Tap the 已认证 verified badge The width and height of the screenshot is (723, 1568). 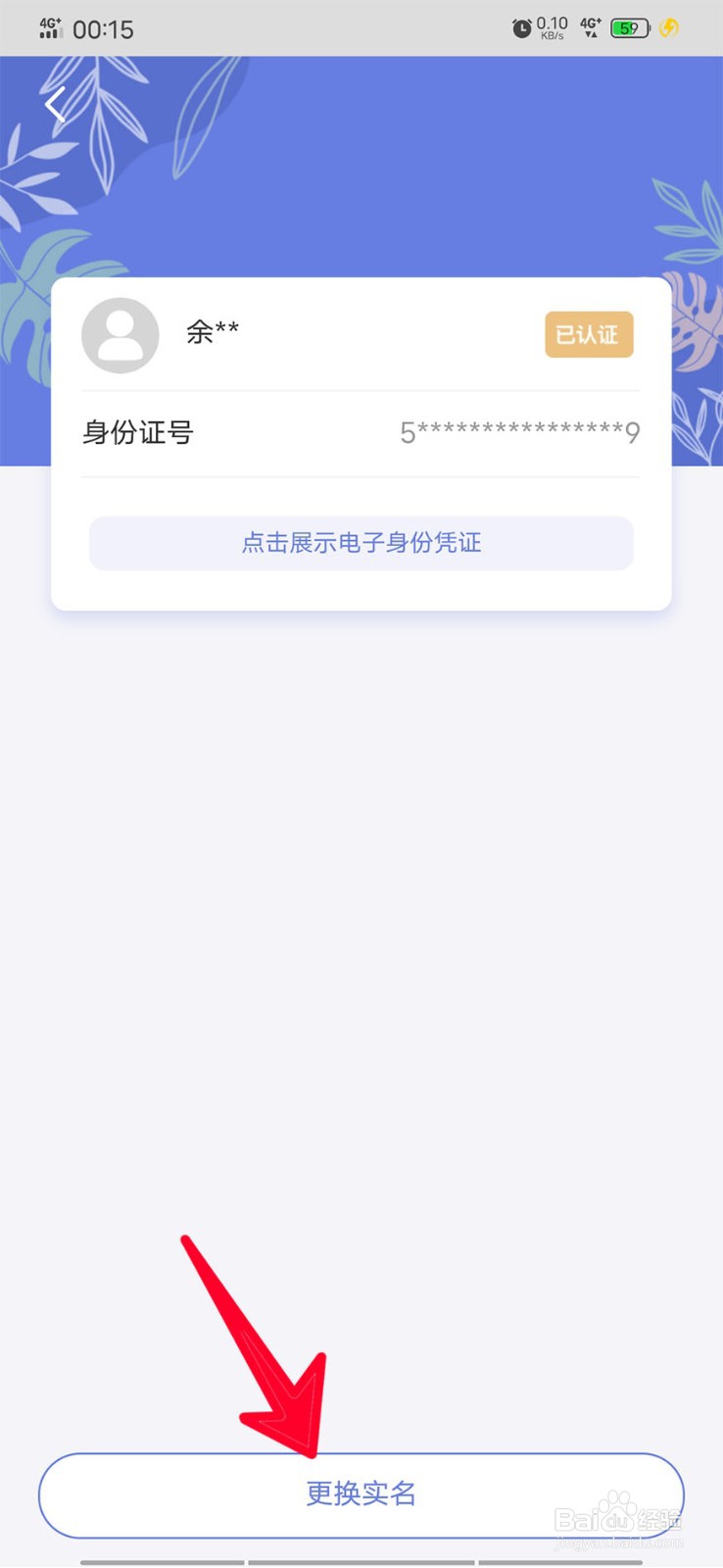[x=588, y=334]
